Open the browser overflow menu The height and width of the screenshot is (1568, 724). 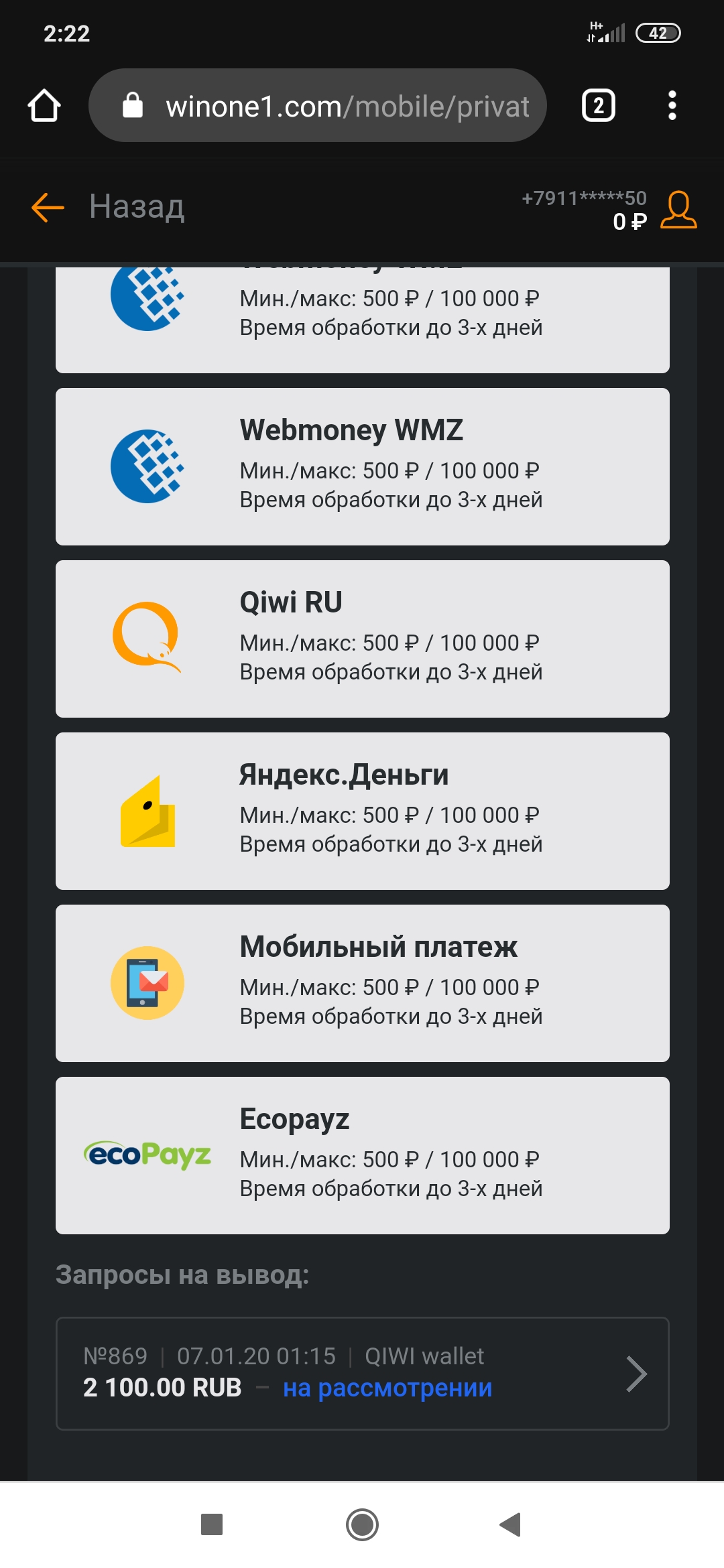pos(672,105)
